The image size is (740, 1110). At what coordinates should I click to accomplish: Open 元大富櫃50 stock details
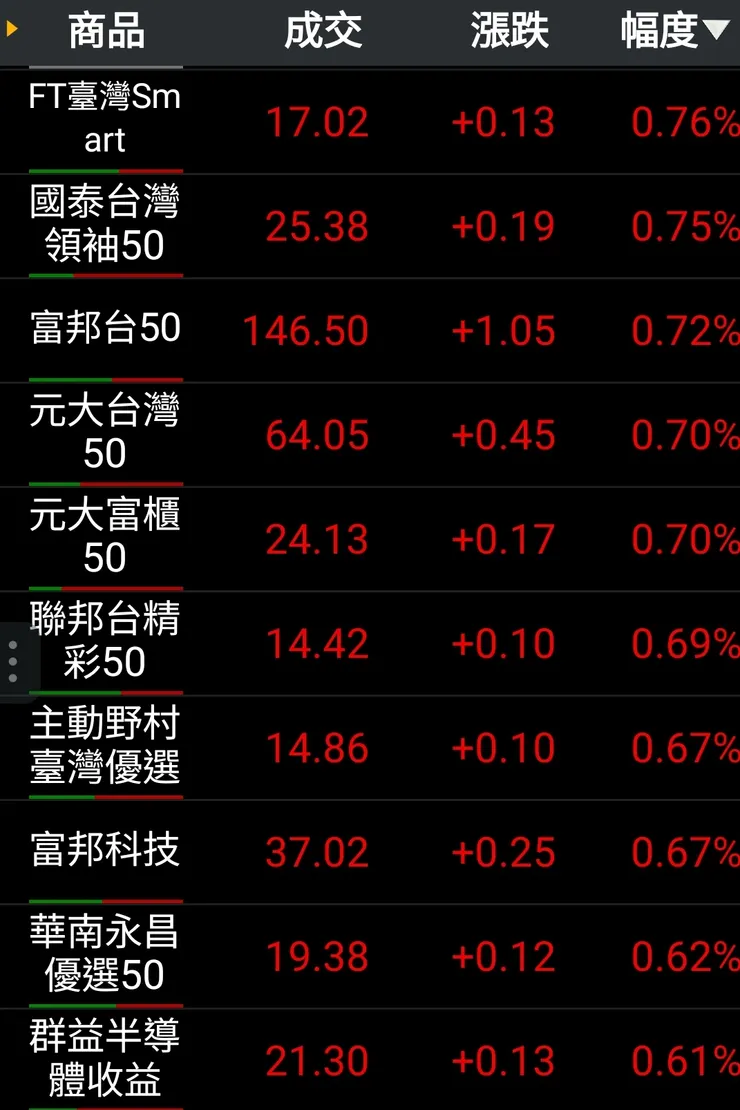pos(105,538)
